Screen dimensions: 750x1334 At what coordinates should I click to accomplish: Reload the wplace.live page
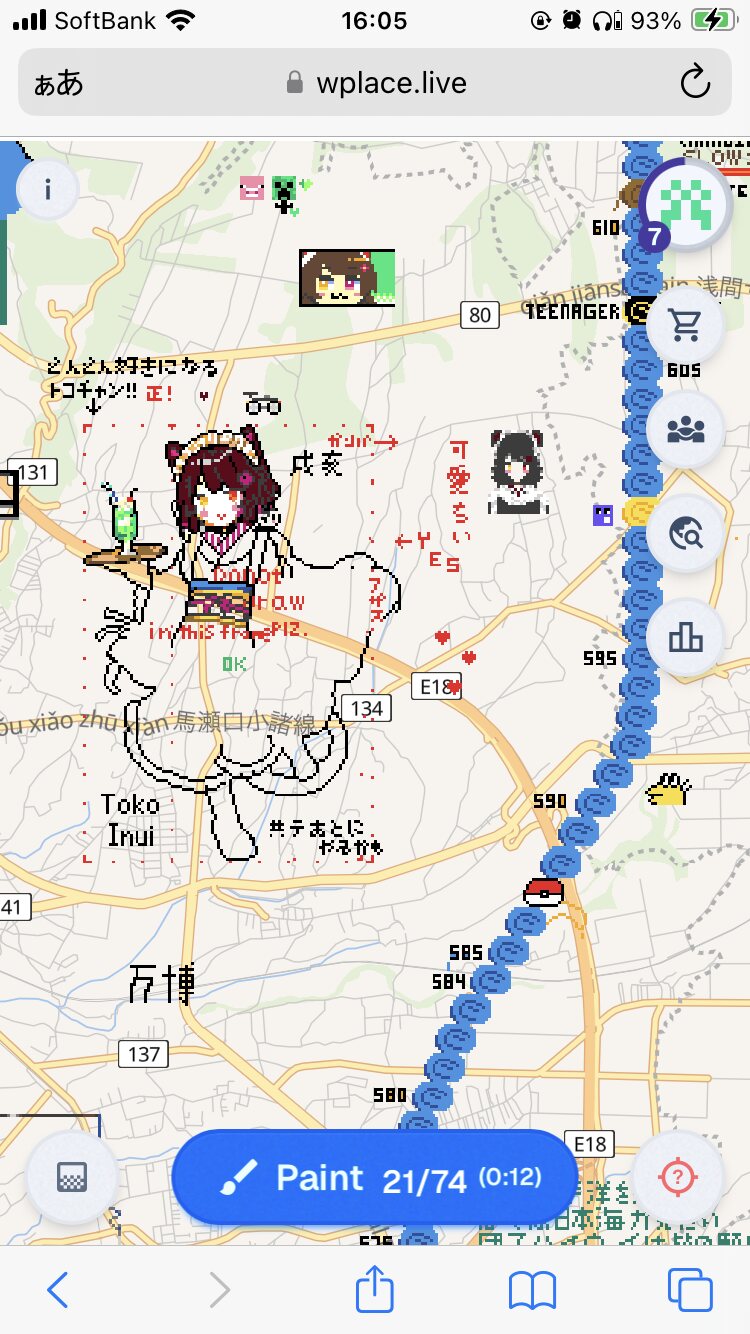click(695, 83)
